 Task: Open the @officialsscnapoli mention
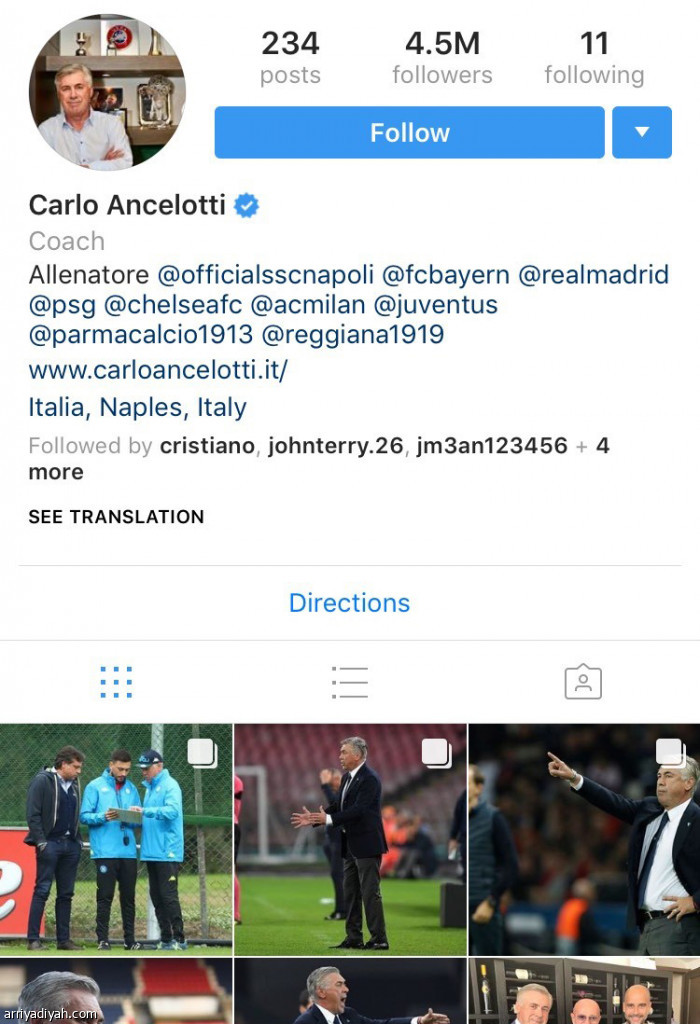pos(266,275)
